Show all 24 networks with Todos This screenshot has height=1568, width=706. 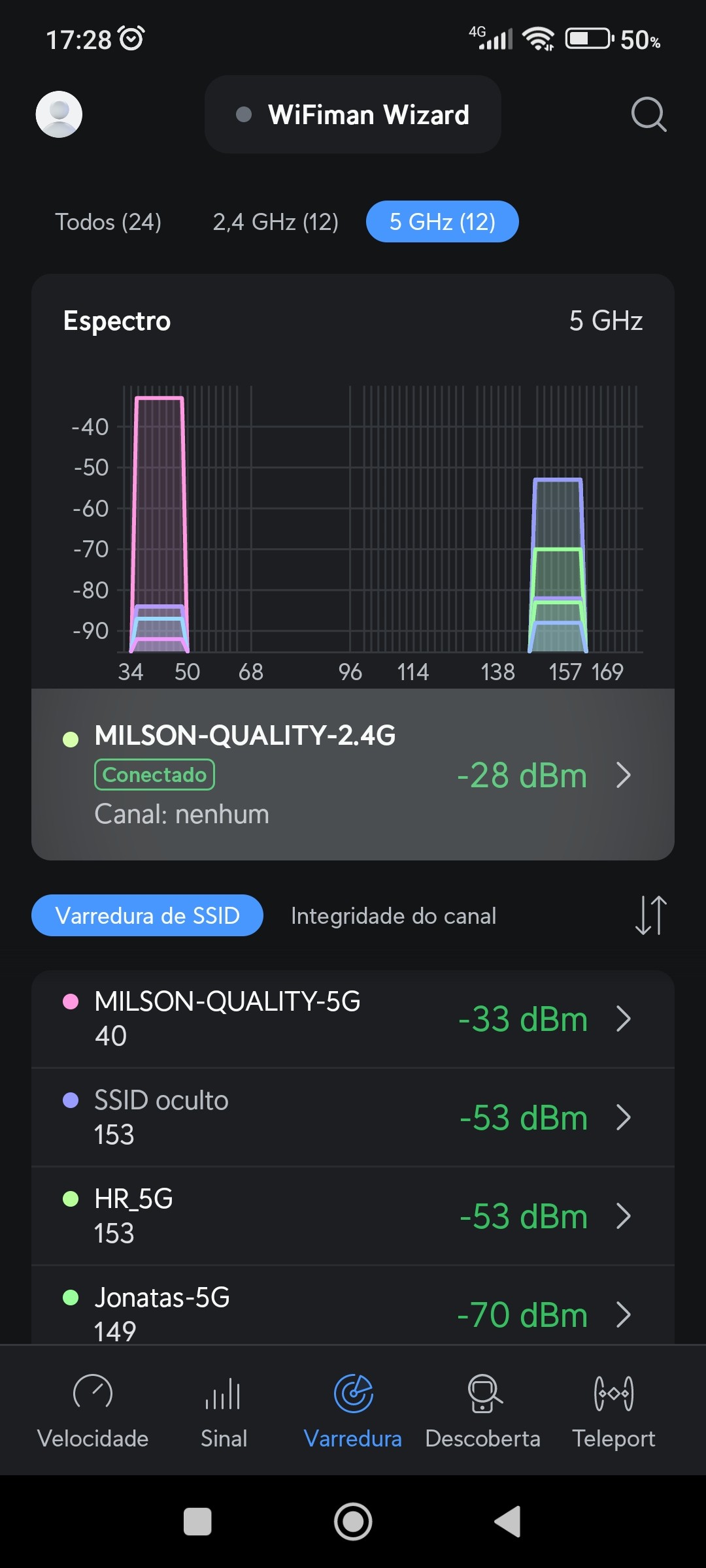(108, 222)
